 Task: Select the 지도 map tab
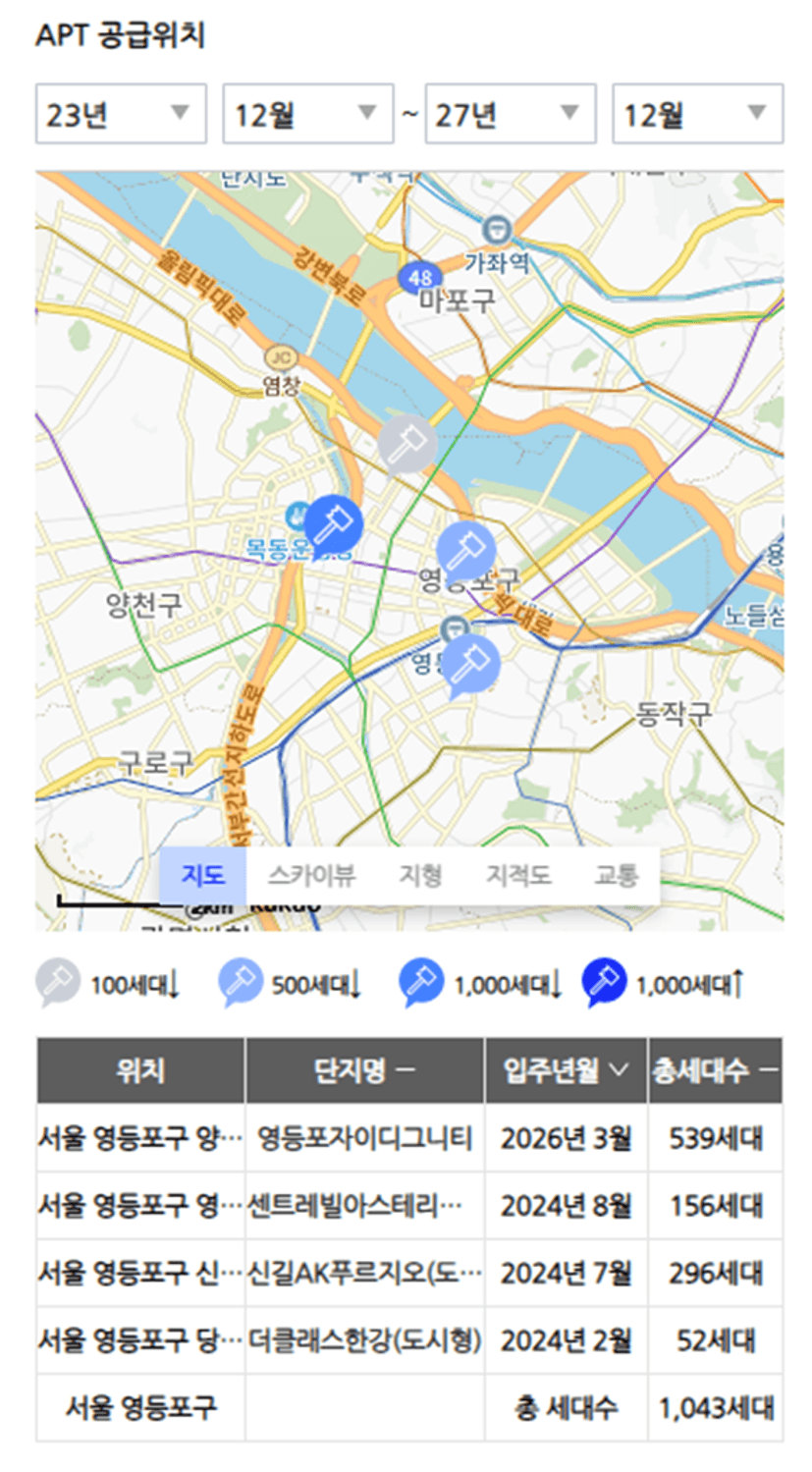(203, 875)
